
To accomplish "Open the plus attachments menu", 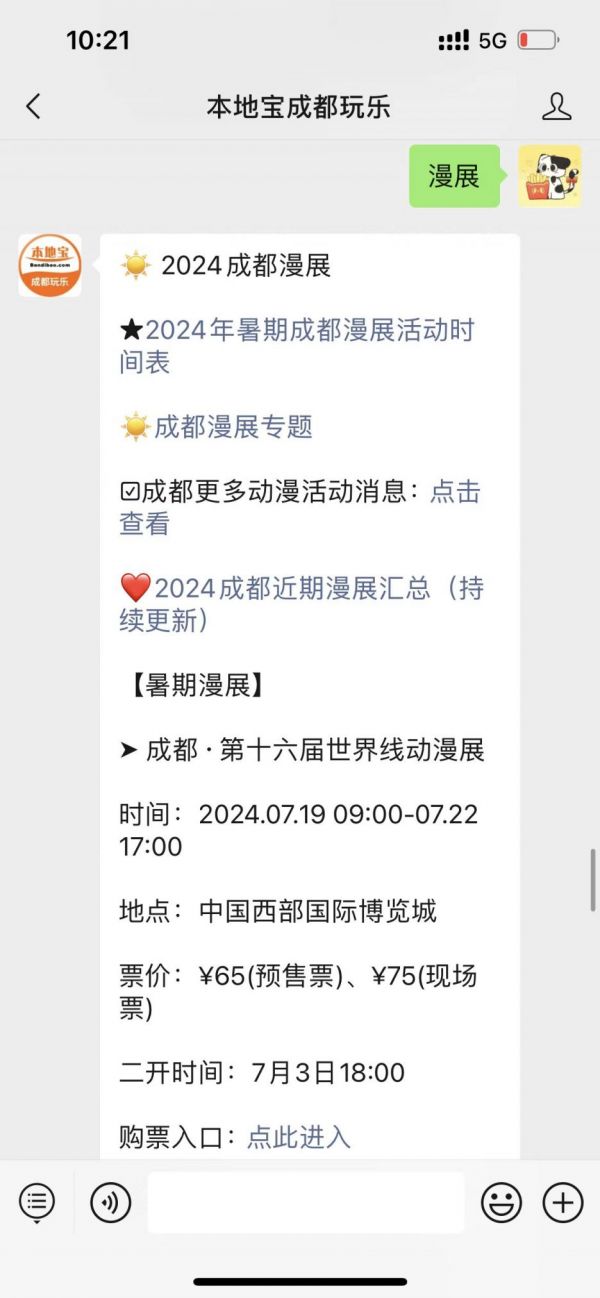I will coord(563,1201).
